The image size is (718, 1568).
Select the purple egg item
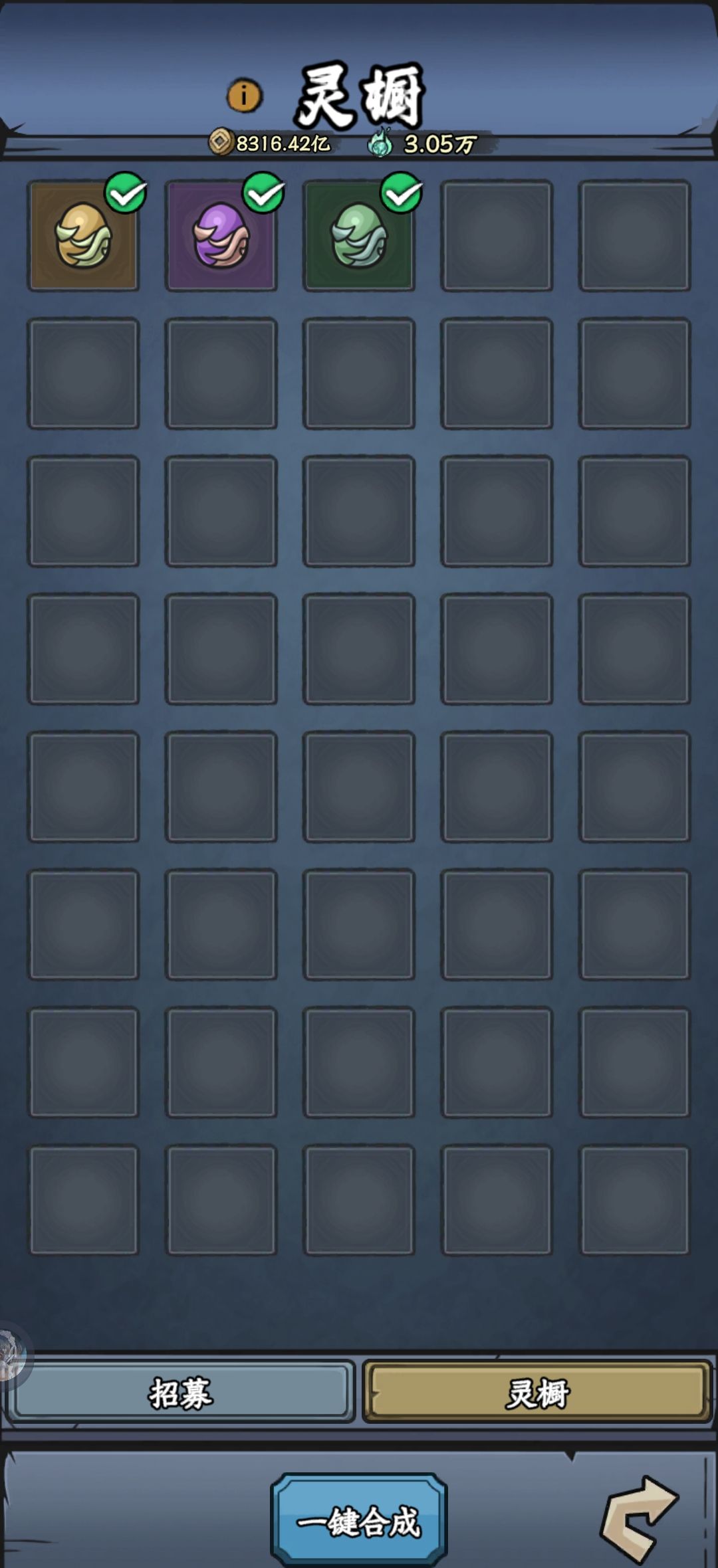click(221, 236)
